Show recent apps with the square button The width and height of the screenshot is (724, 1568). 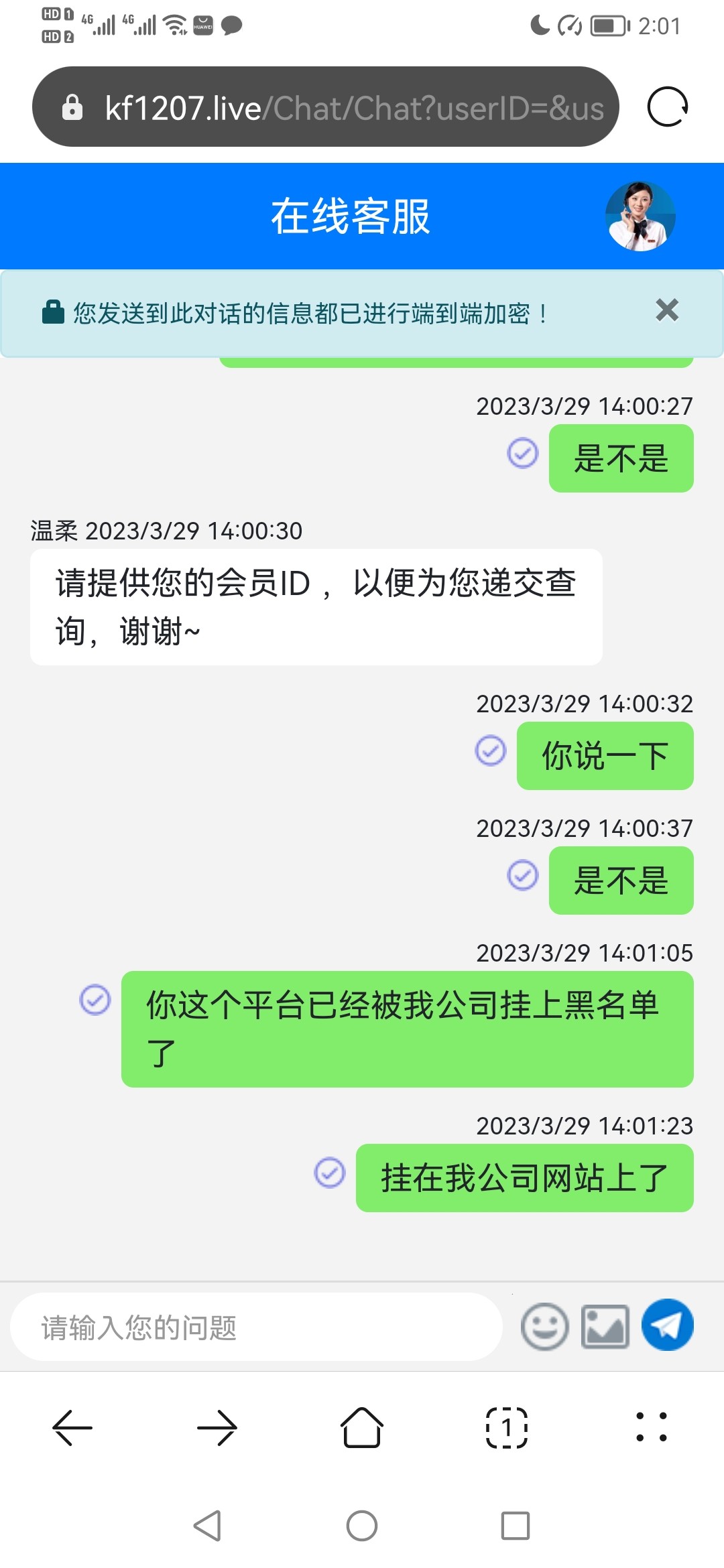515,1526
